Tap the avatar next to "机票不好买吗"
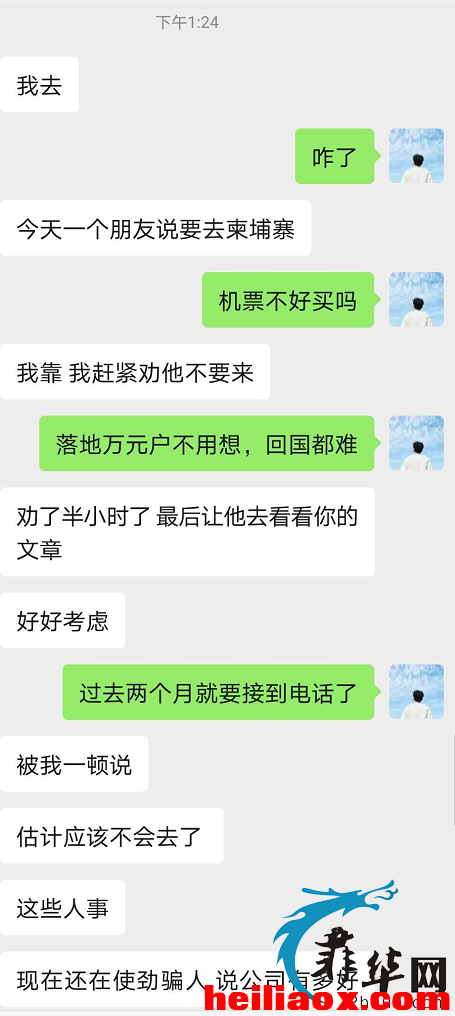This screenshot has width=455, height=1016. click(416, 299)
